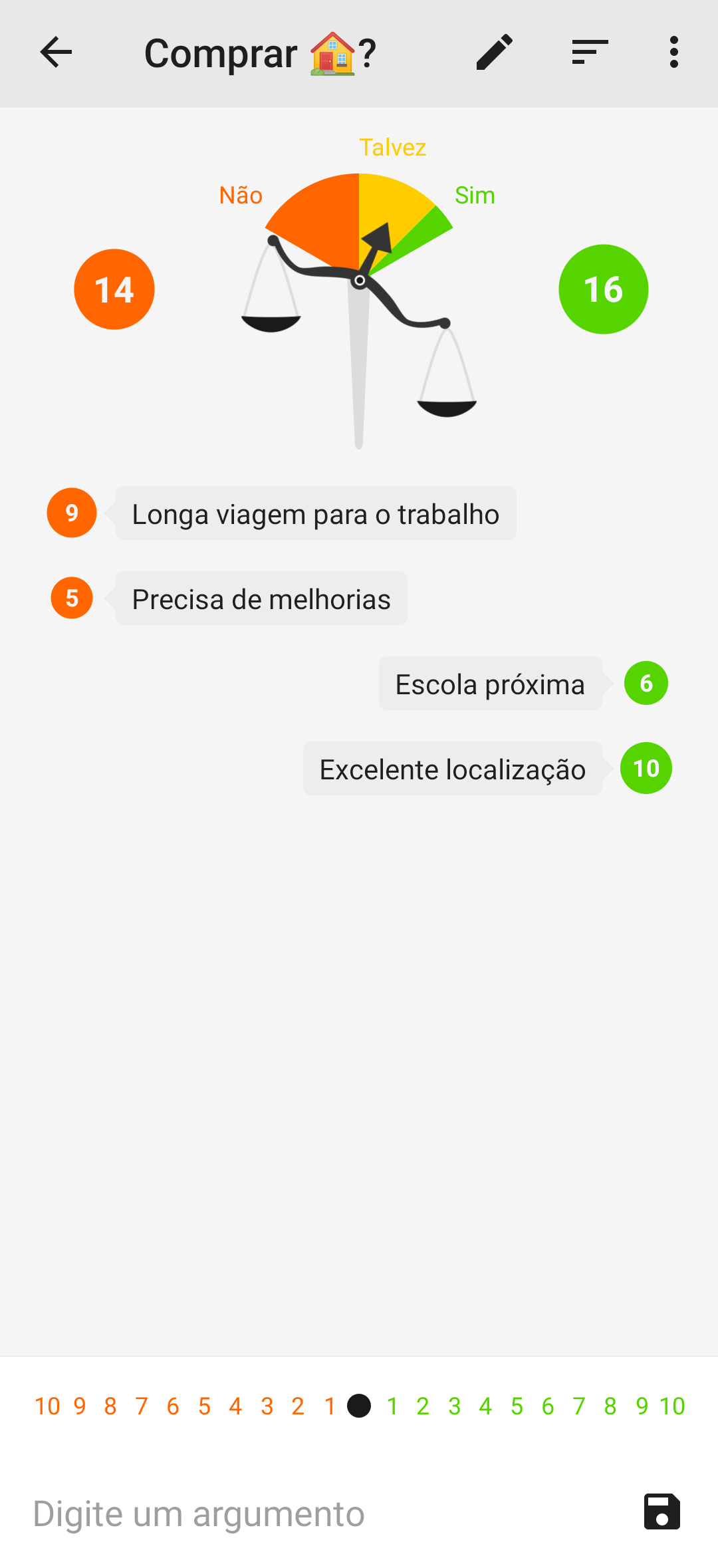Image resolution: width=718 pixels, height=1568 pixels.
Task: Select the 'Precisa de melhorias' argument
Action: pos(261,599)
